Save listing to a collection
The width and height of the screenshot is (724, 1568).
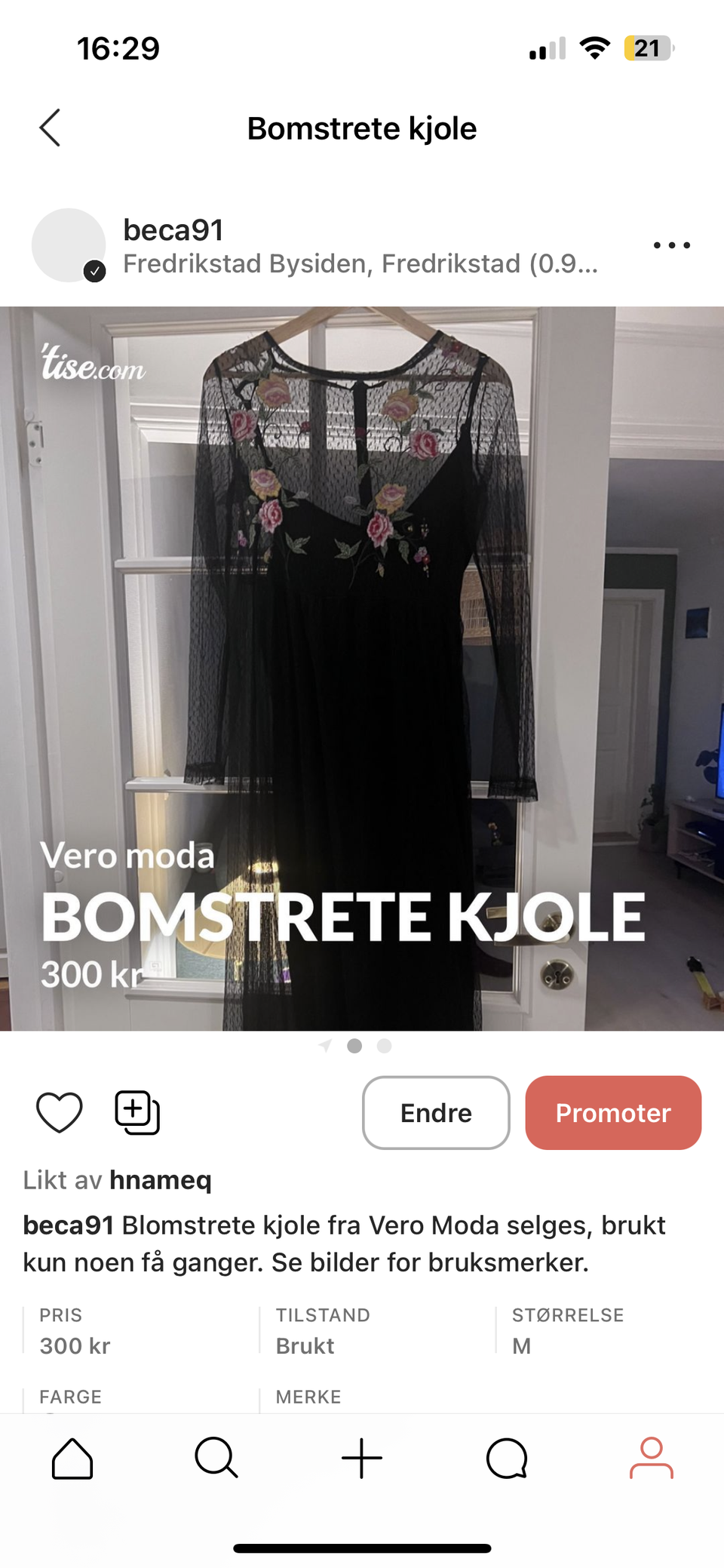point(136,1112)
